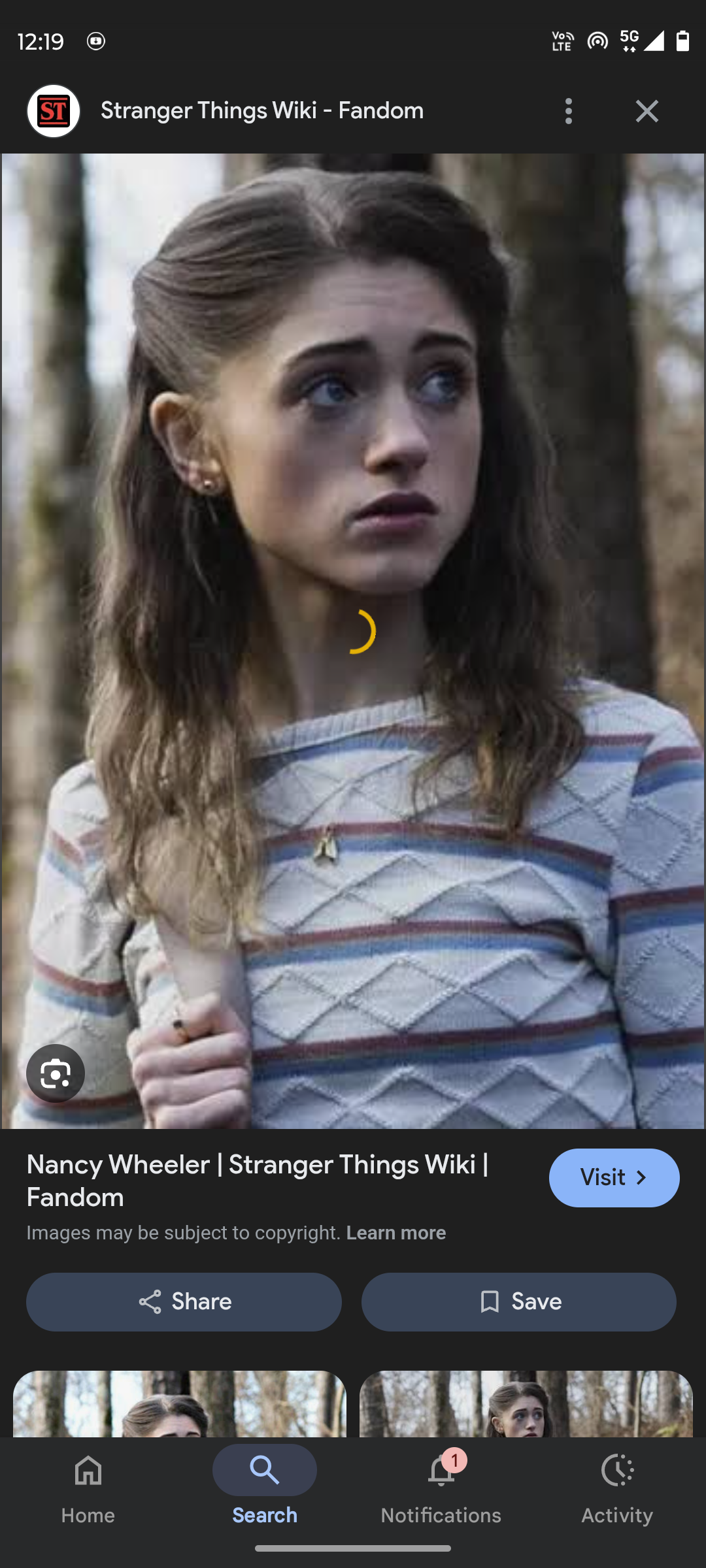The image size is (706, 1568).
Task: Close the image viewer
Action: [x=647, y=111]
